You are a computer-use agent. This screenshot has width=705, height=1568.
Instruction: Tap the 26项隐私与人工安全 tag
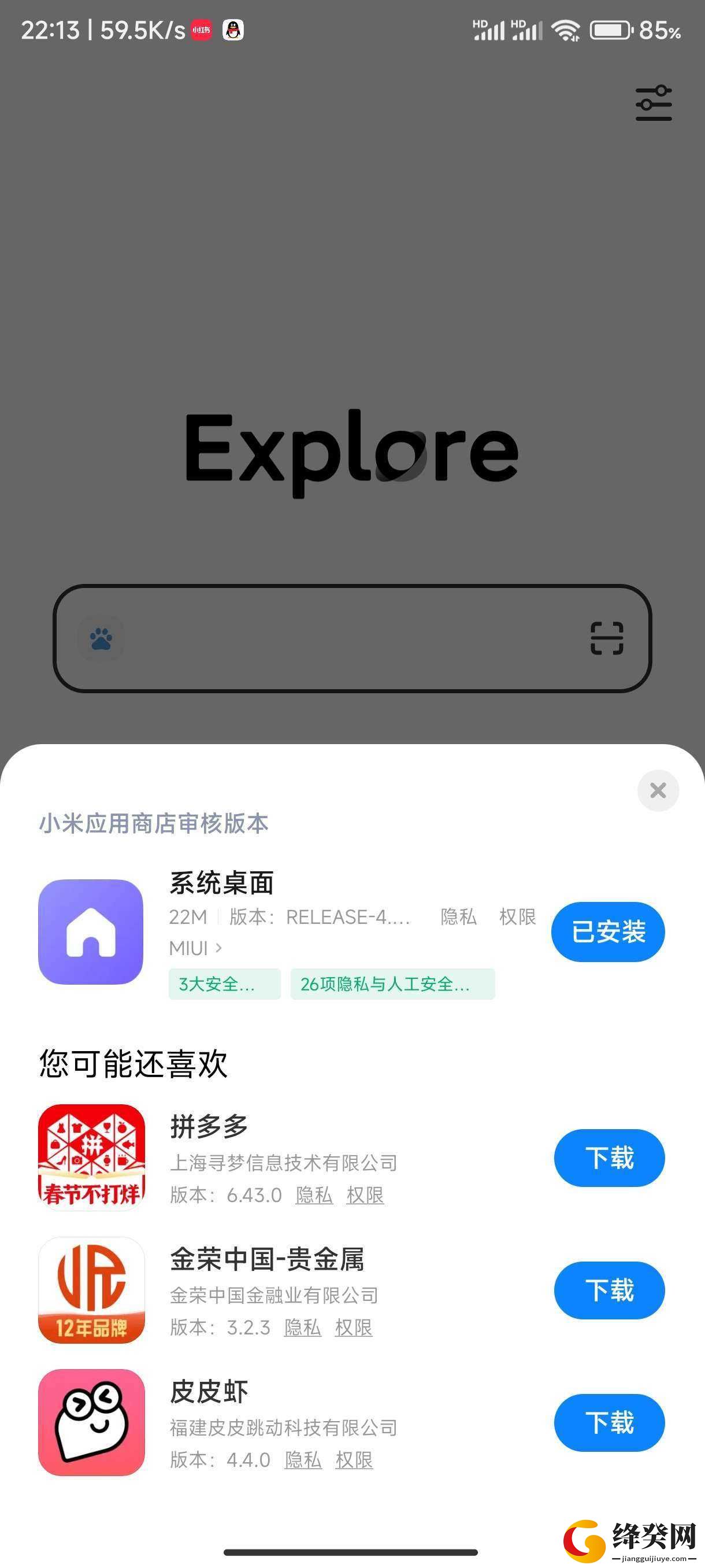coord(392,983)
